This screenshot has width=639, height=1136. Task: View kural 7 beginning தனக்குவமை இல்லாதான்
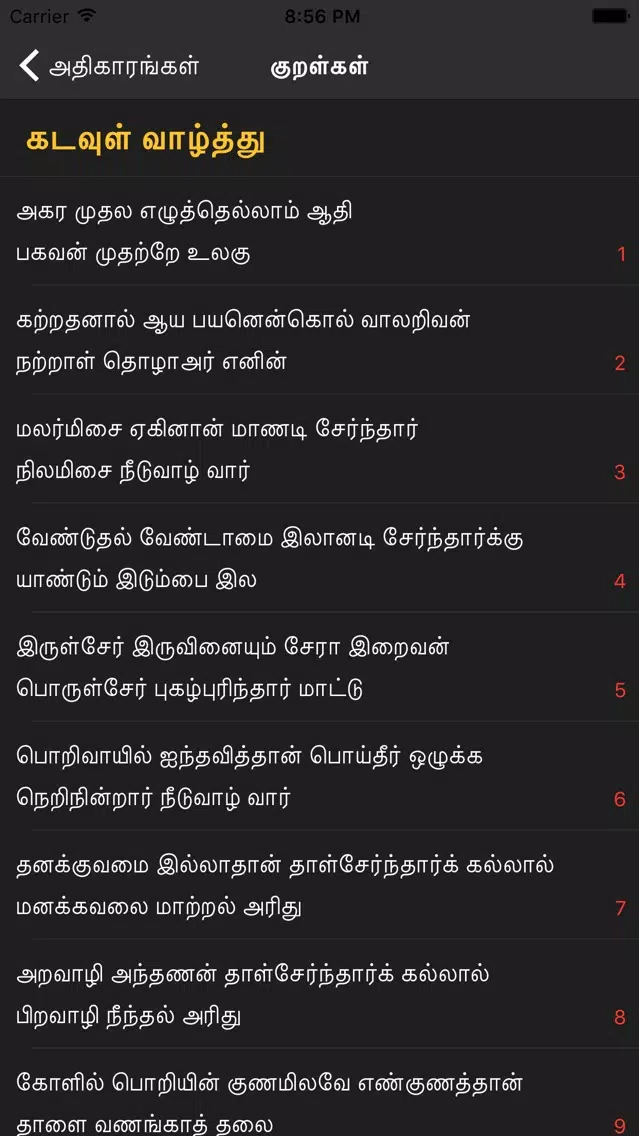pyautogui.click(x=319, y=886)
